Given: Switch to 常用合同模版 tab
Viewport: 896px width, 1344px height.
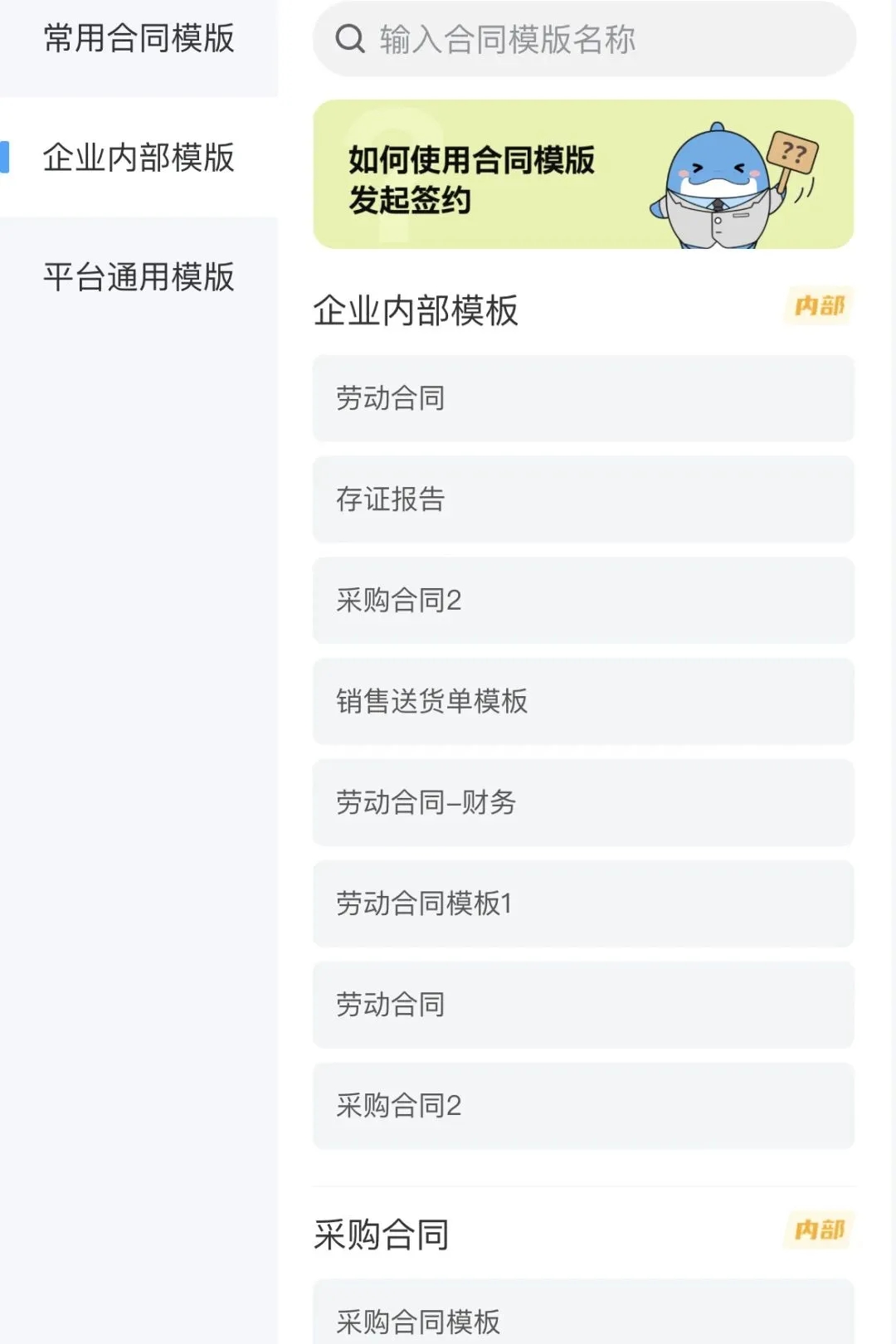Looking at the screenshot, I should coord(139,39).
